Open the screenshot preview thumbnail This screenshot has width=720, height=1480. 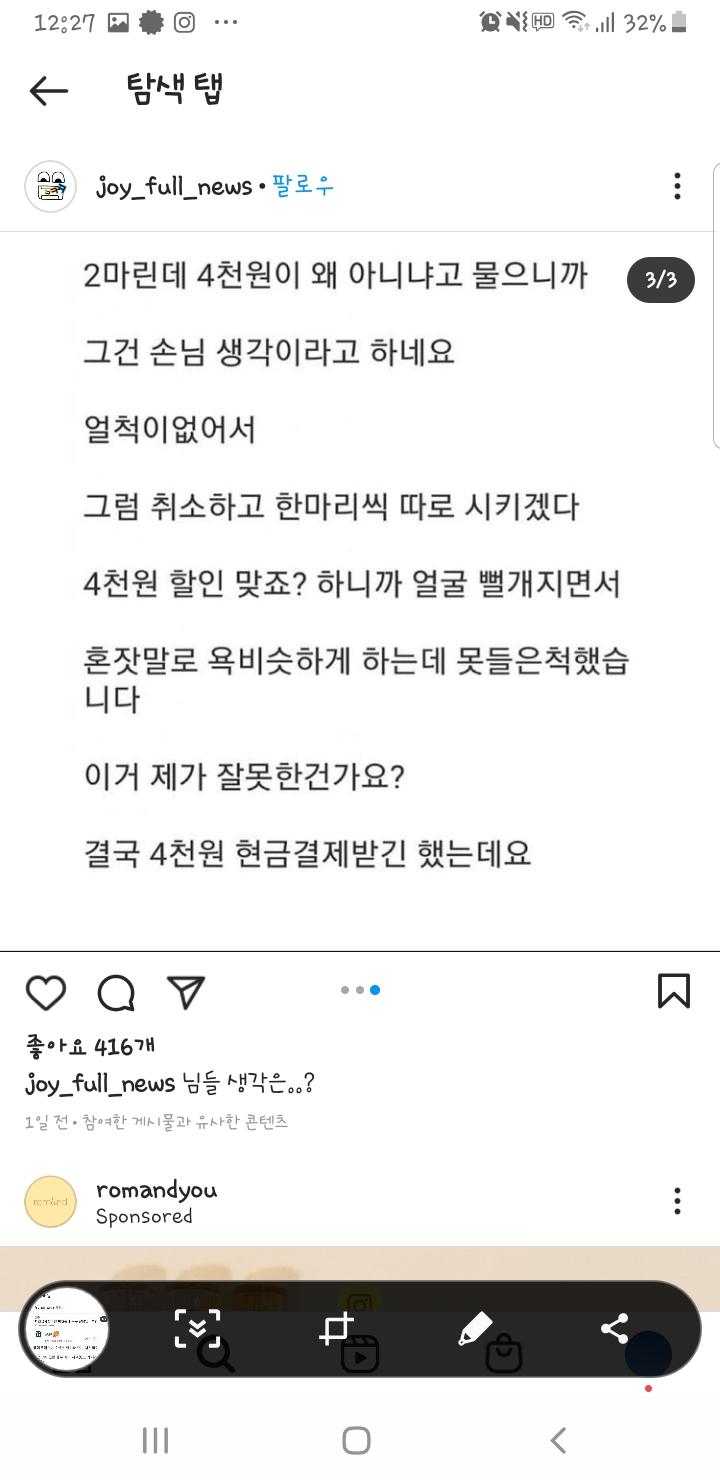(65, 1328)
